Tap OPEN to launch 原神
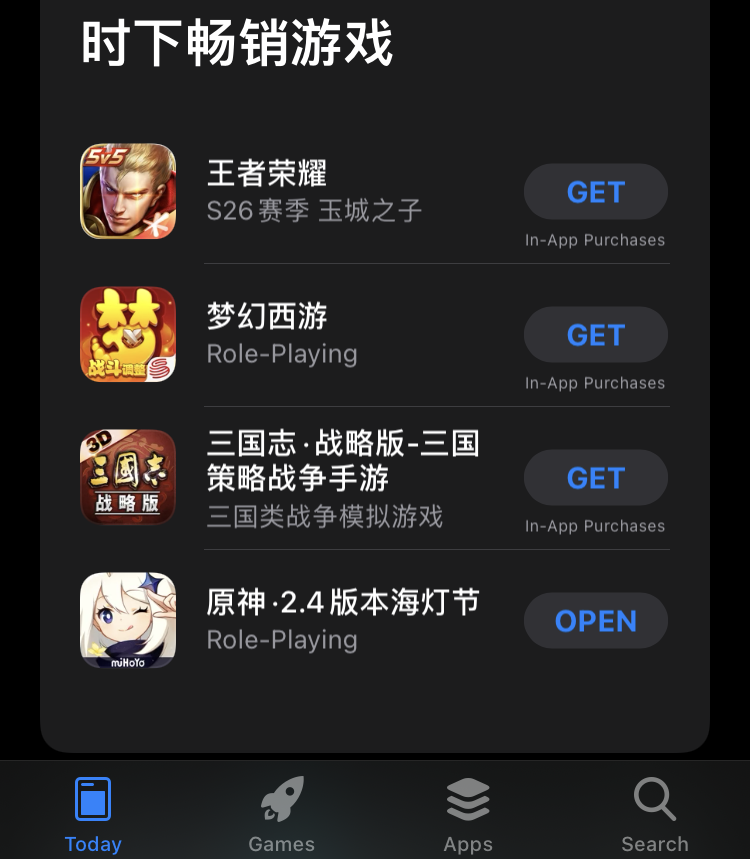 pyautogui.click(x=595, y=620)
